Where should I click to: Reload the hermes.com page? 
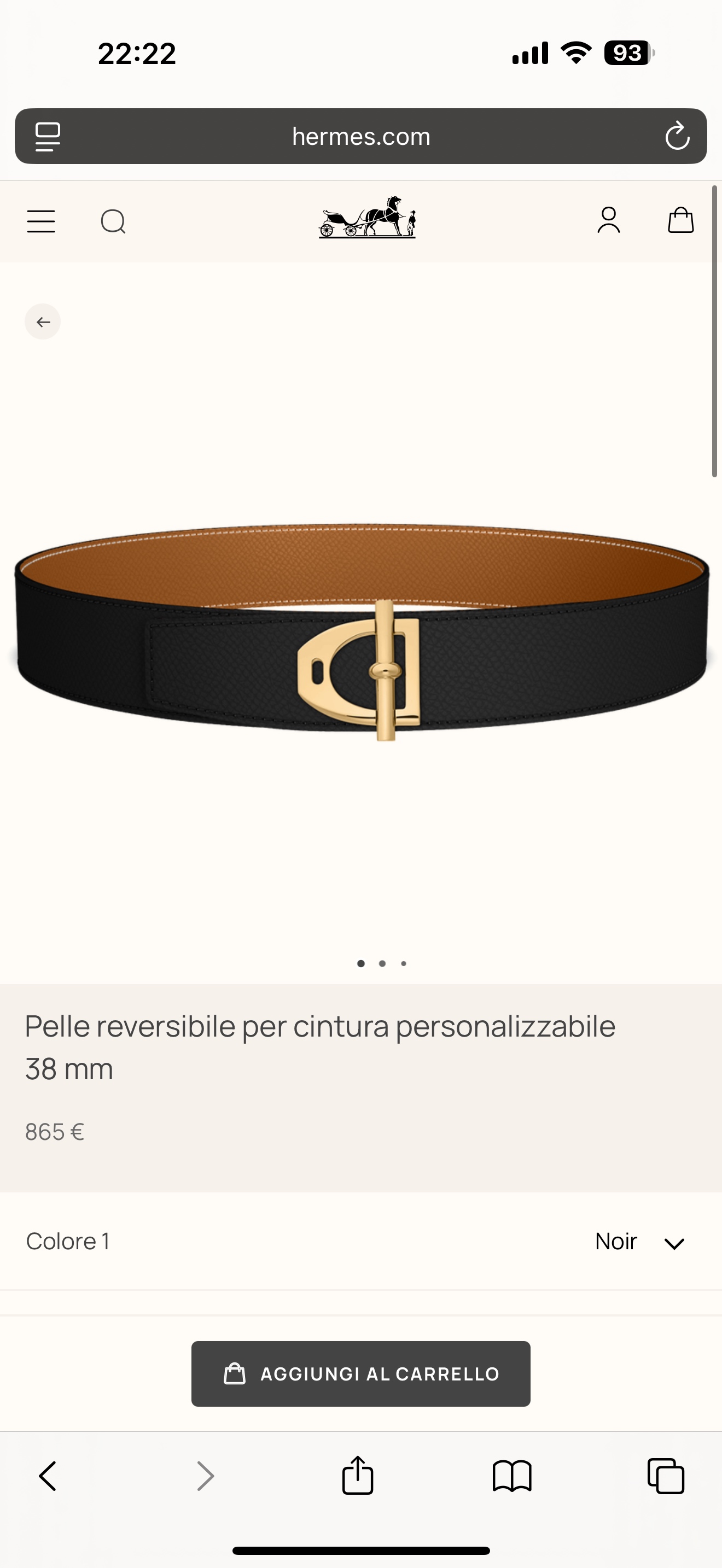click(x=677, y=136)
